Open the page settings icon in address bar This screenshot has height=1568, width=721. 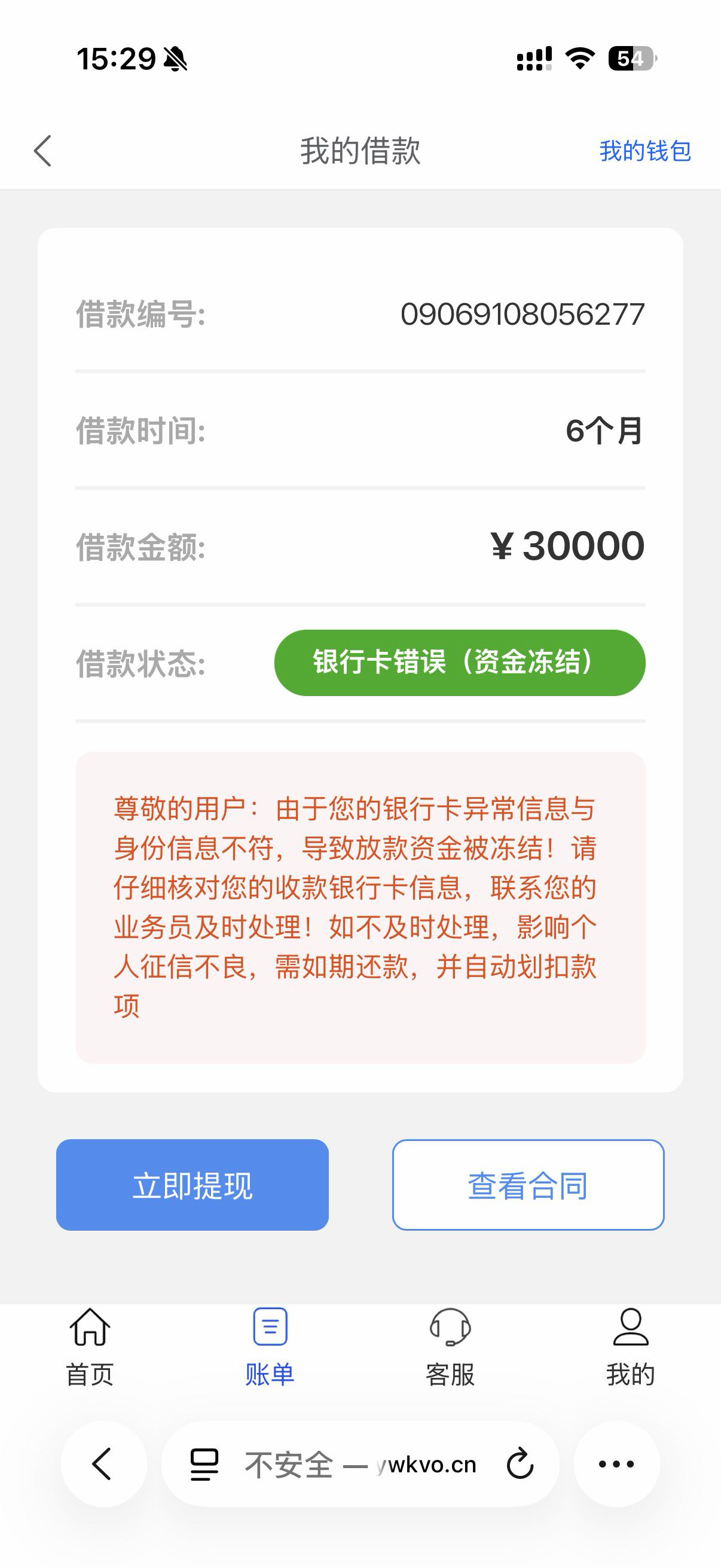pyautogui.click(x=204, y=1464)
